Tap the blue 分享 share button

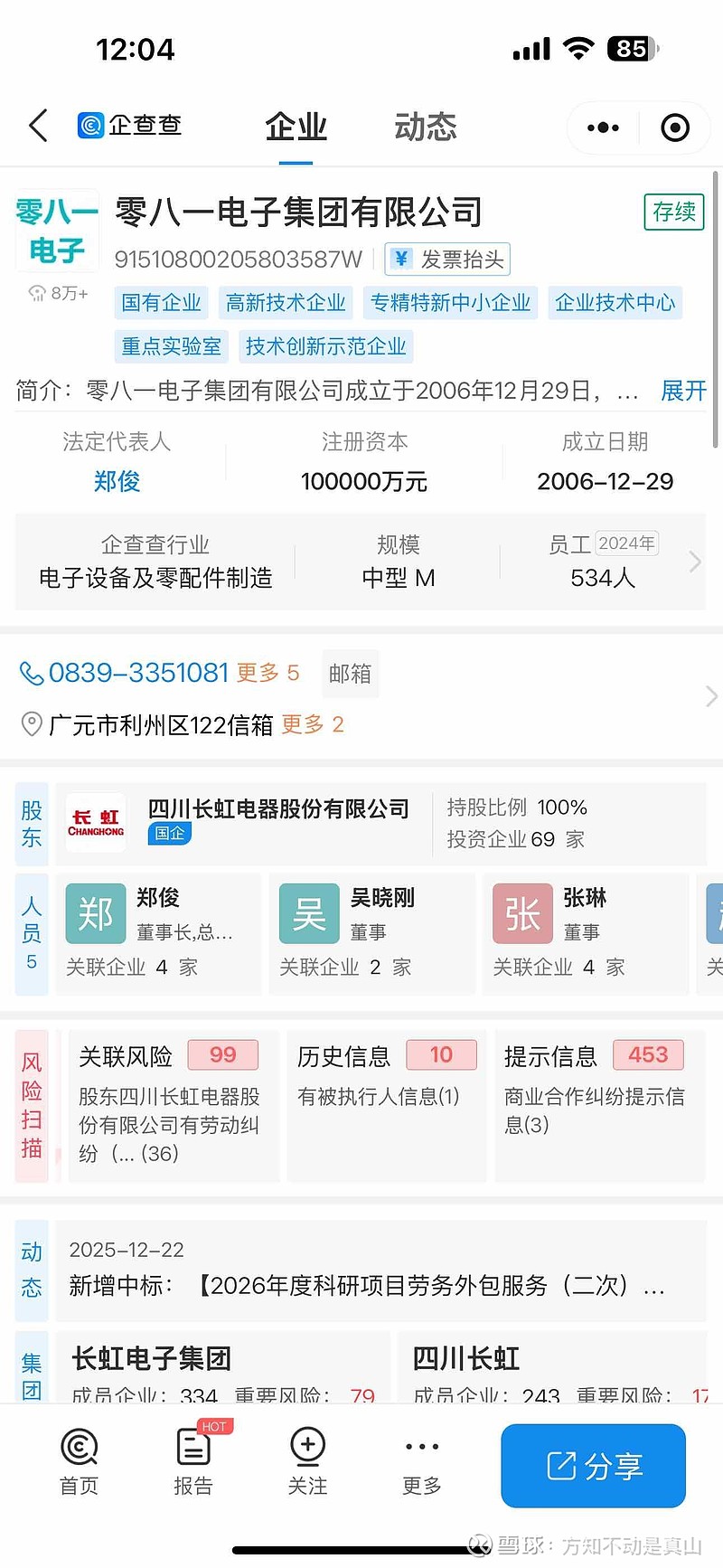tap(593, 1465)
